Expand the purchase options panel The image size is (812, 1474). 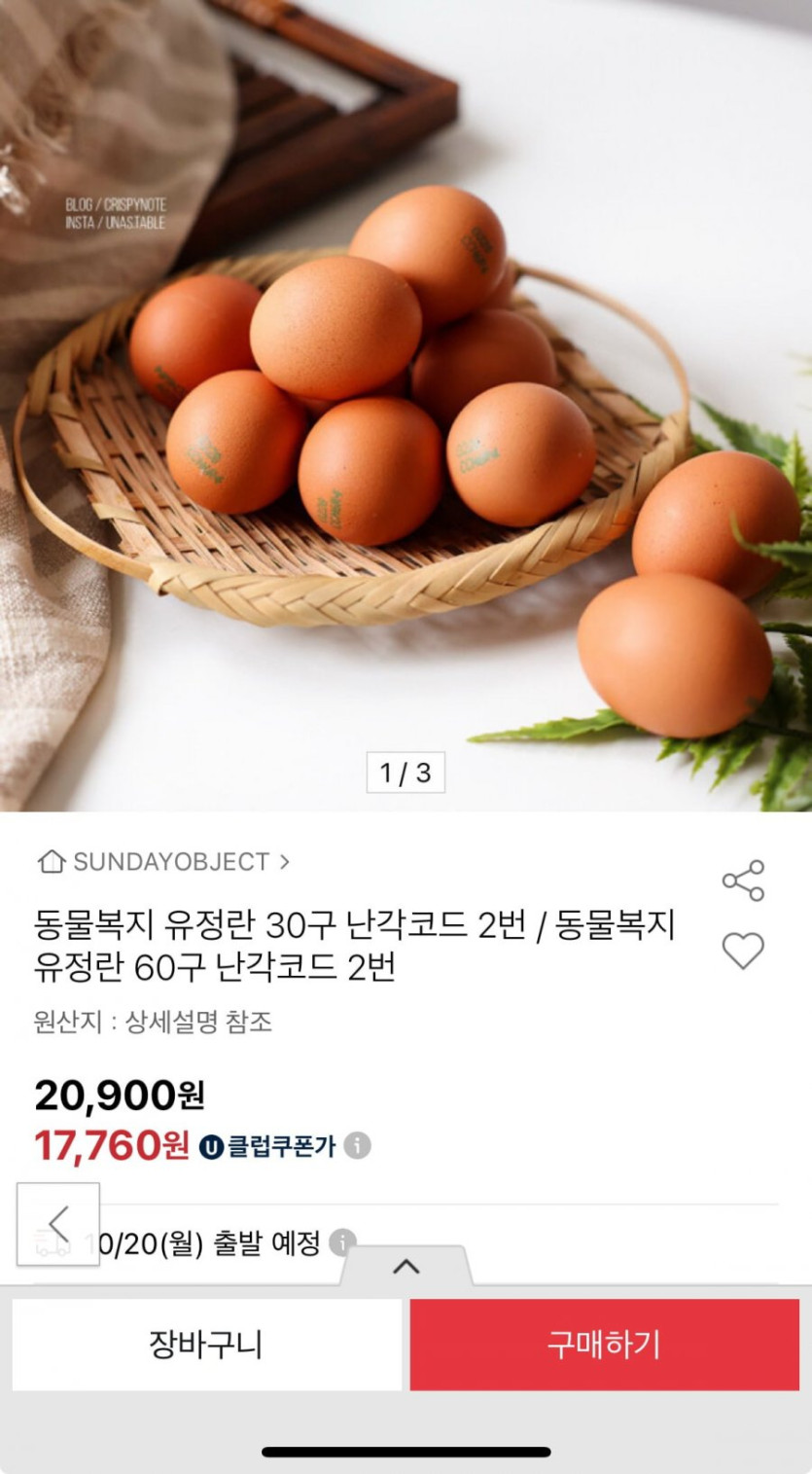click(x=406, y=1266)
